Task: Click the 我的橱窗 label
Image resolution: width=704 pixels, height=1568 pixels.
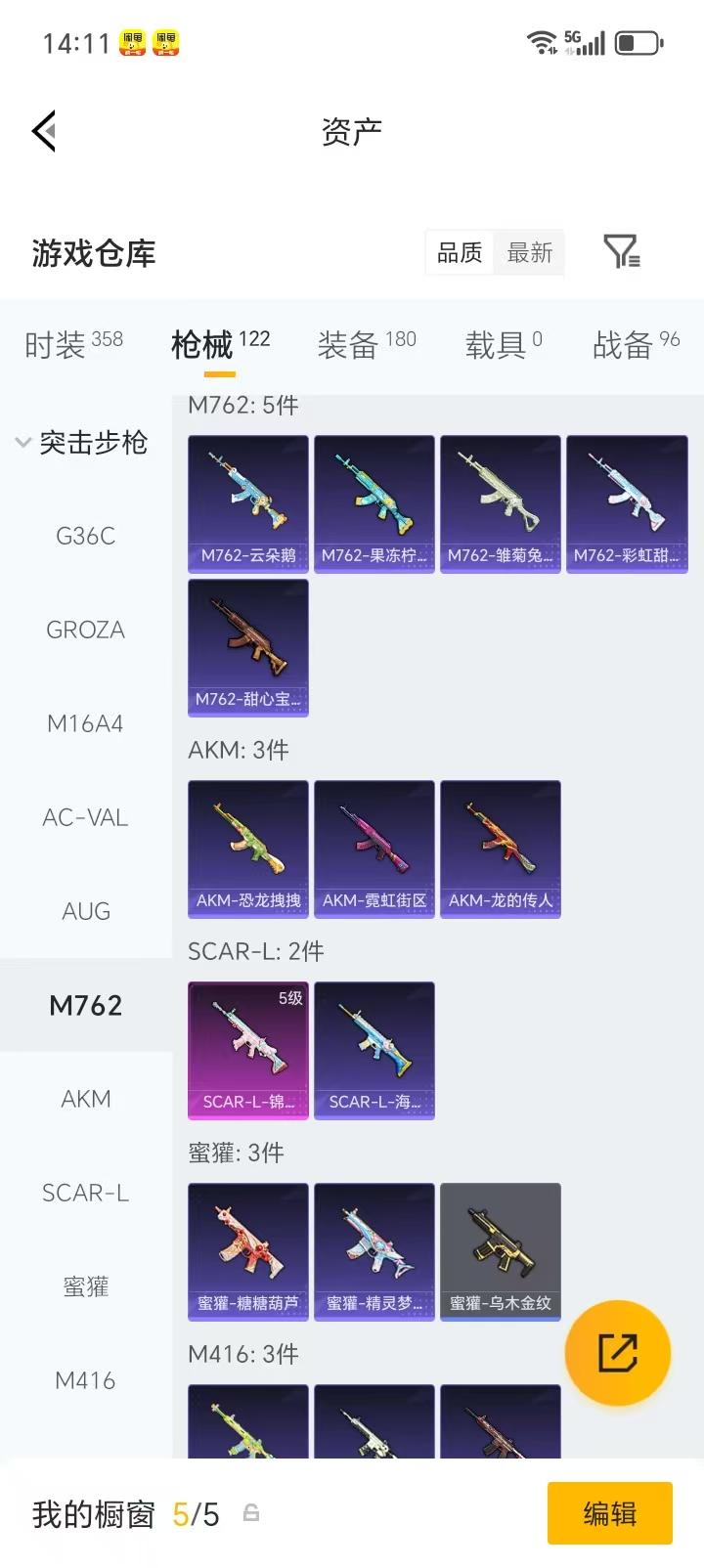Action: pos(91,1513)
